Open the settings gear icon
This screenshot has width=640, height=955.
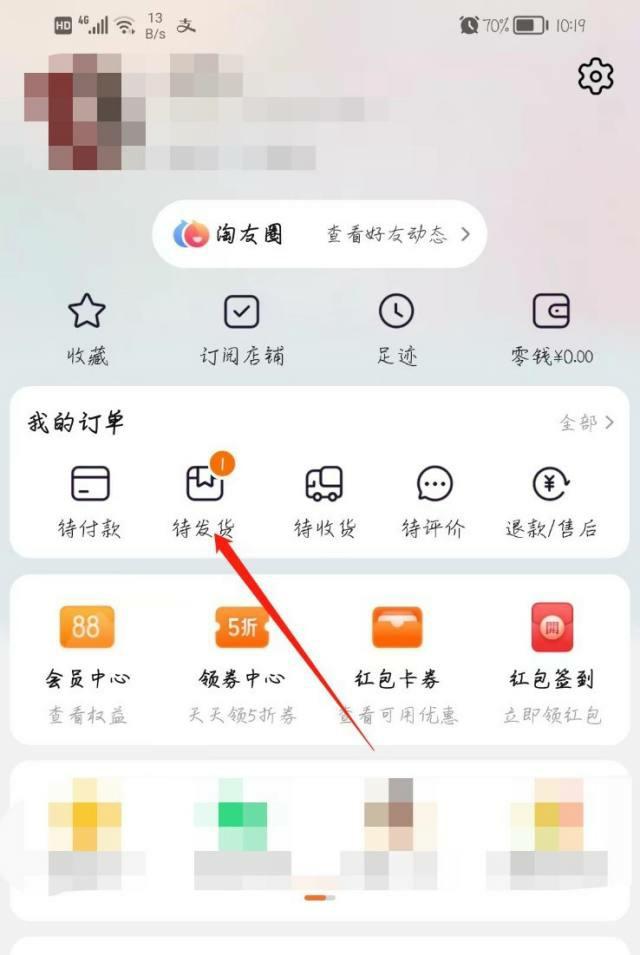click(595, 75)
